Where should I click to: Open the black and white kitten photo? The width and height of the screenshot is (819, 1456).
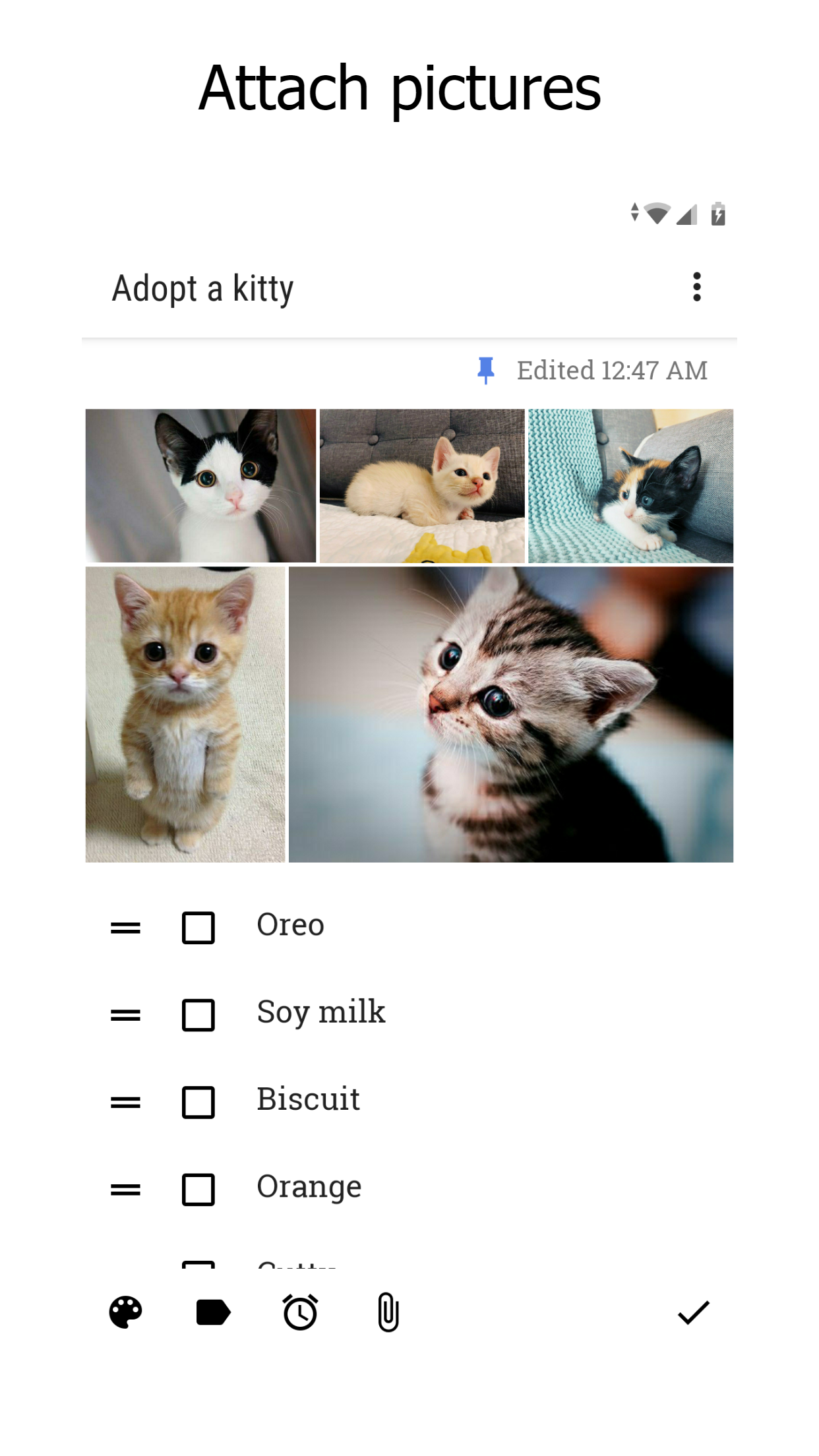(x=200, y=485)
